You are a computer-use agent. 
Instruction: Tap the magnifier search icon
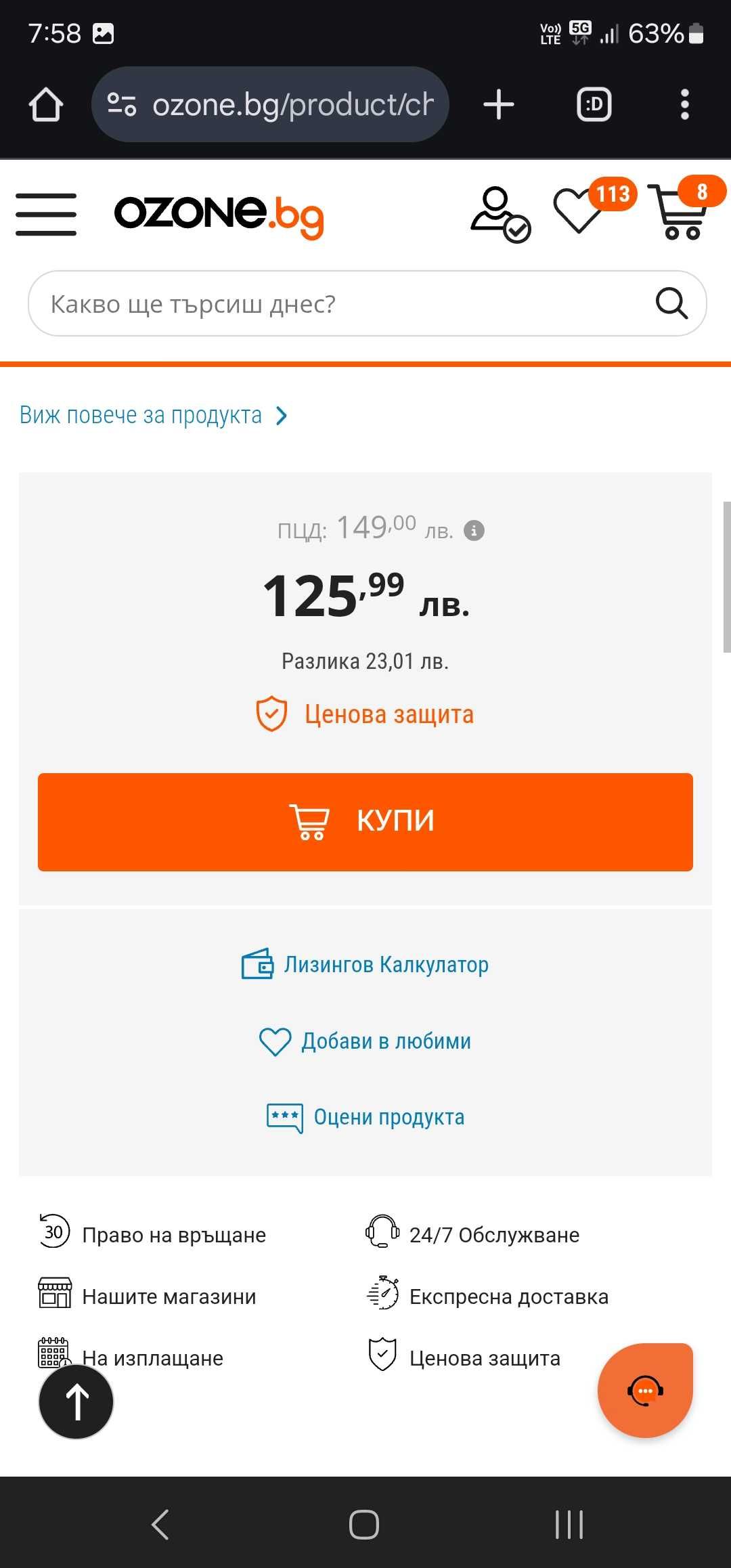[671, 303]
